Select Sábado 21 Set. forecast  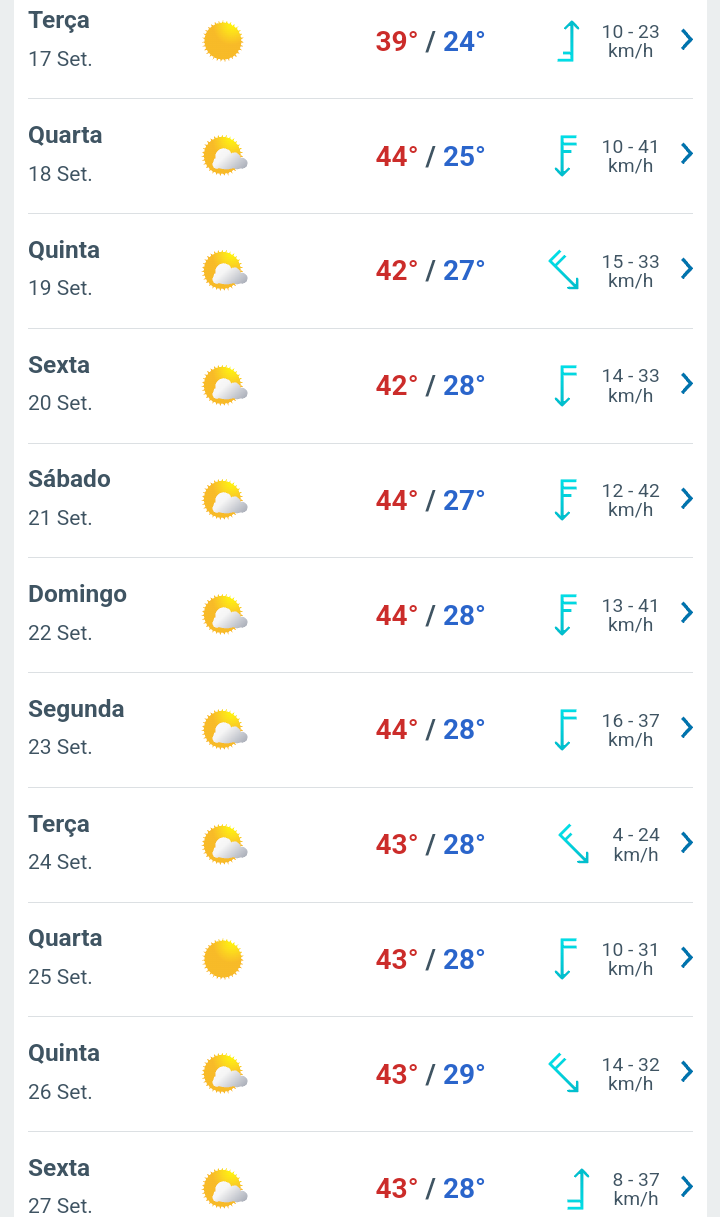(360, 500)
